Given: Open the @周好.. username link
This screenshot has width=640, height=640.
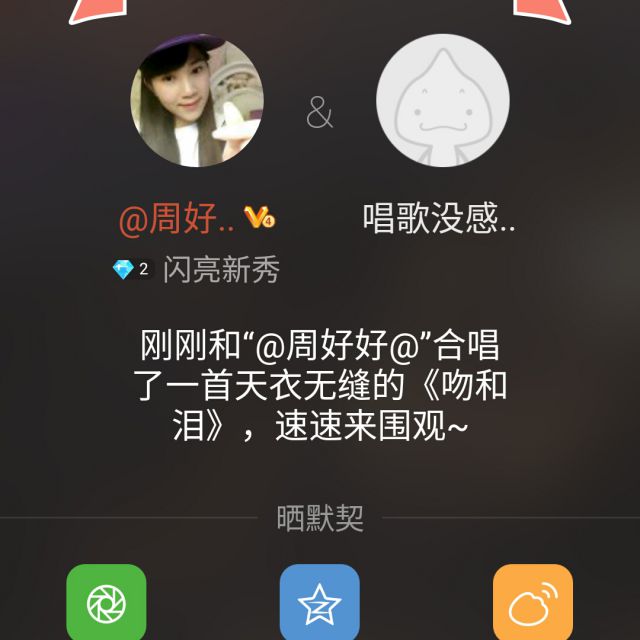Looking at the screenshot, I should [178, 219].
